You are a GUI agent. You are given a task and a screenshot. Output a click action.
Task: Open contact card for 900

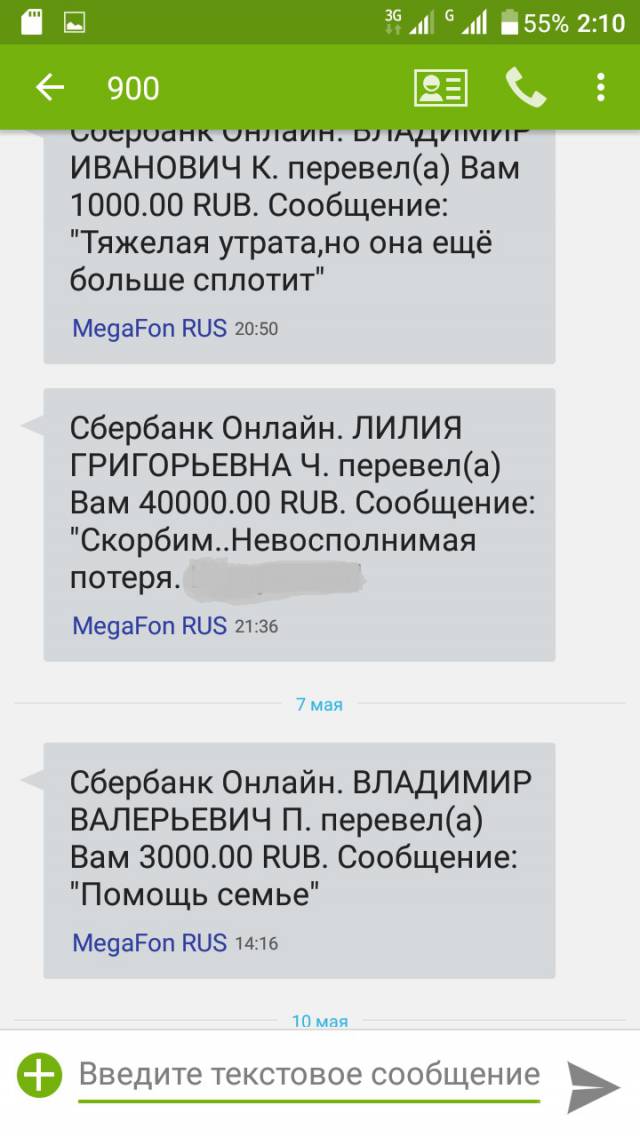[x=441, y=88]
